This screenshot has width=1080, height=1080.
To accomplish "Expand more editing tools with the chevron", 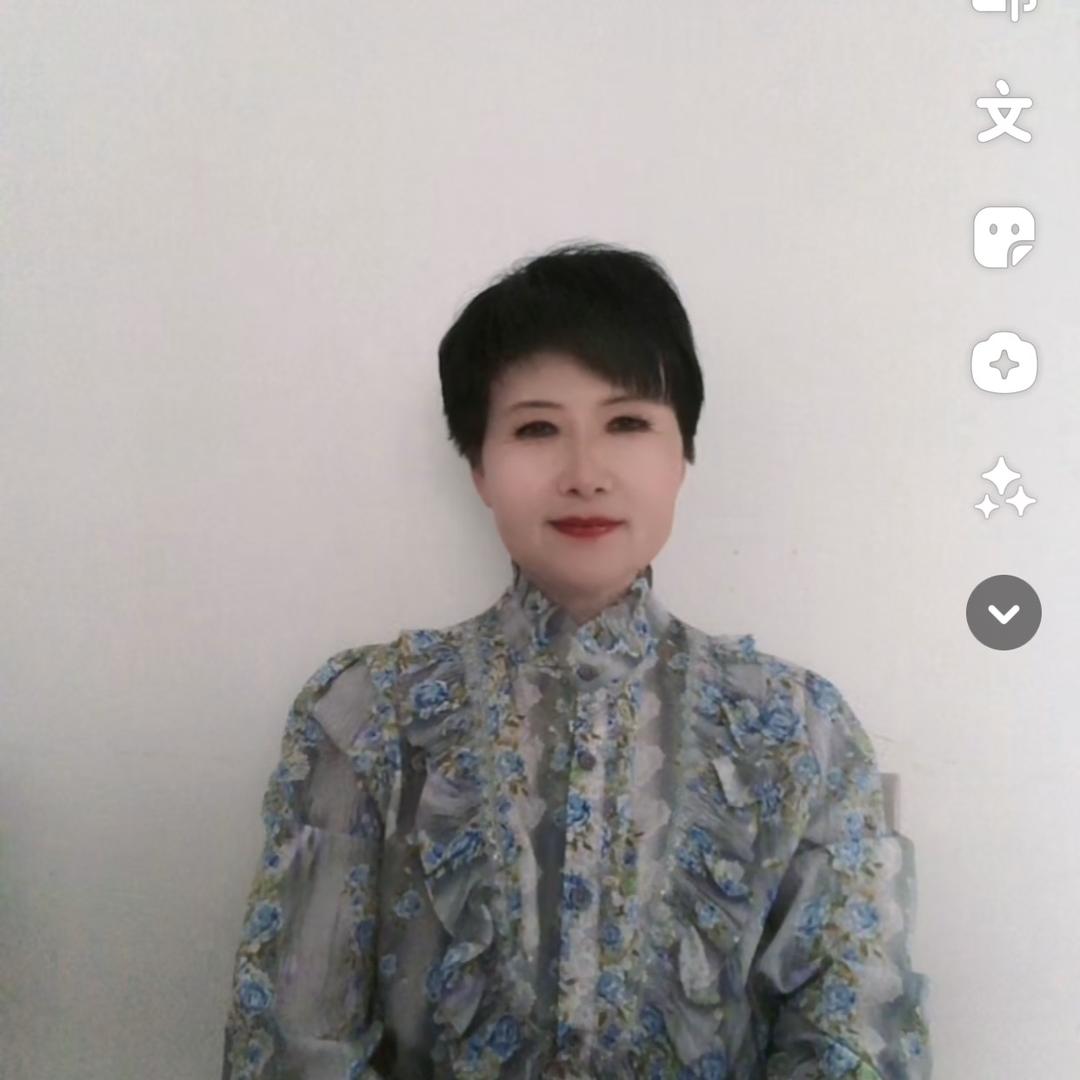I will tap(1004, 613).
